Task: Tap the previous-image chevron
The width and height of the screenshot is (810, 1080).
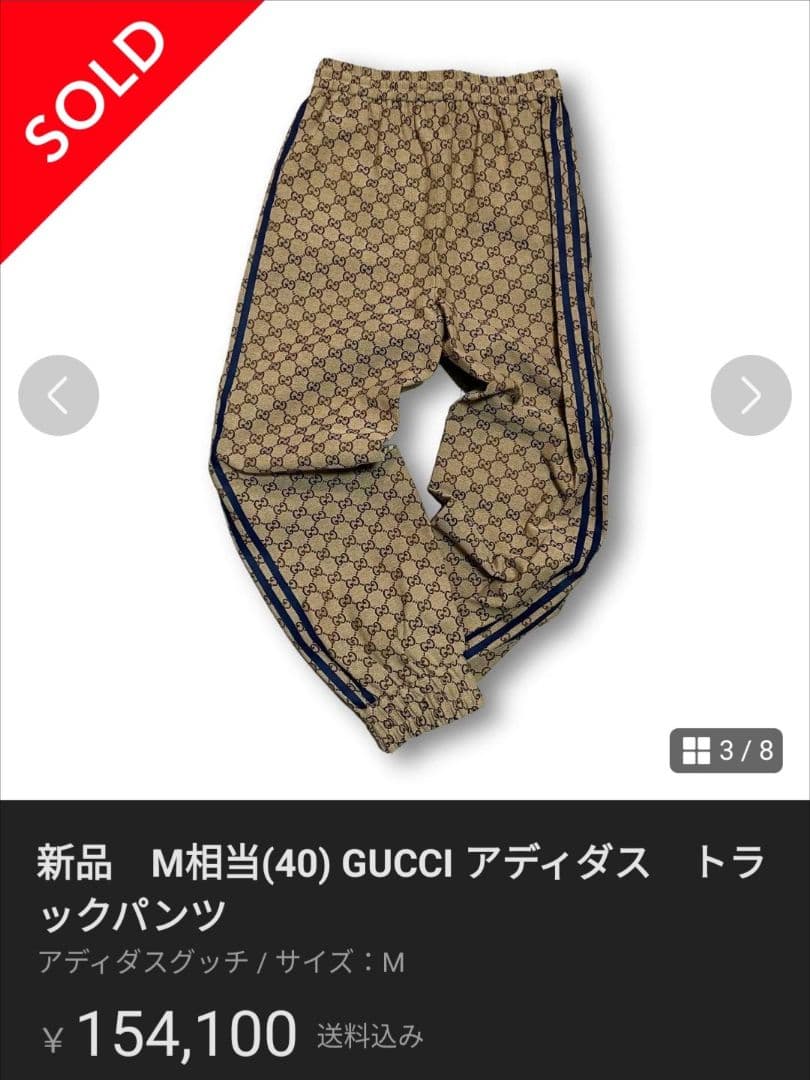Action: click(x=58, y=395)
